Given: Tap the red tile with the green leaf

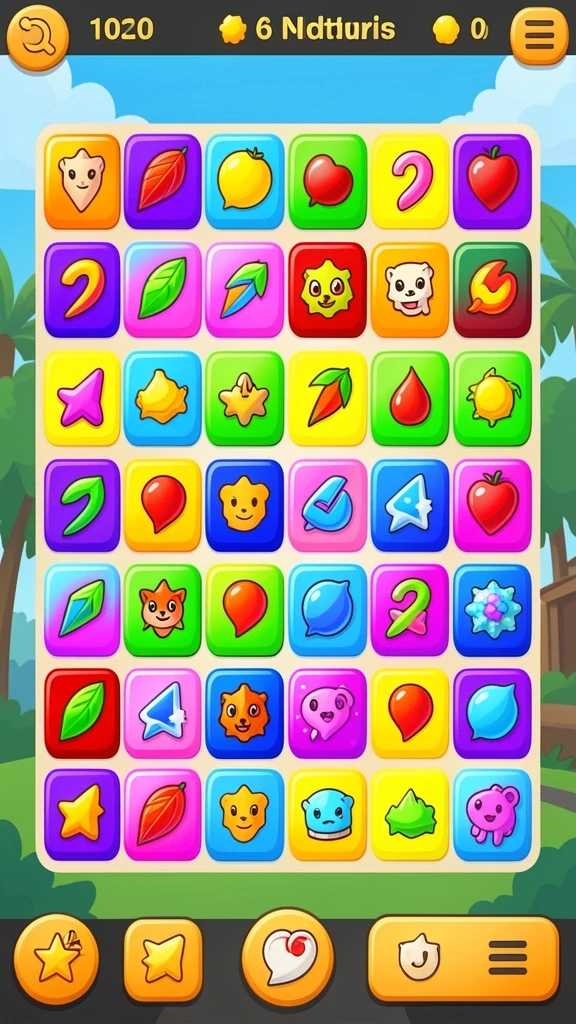Looking at the screenshot, I should [82, 713].
